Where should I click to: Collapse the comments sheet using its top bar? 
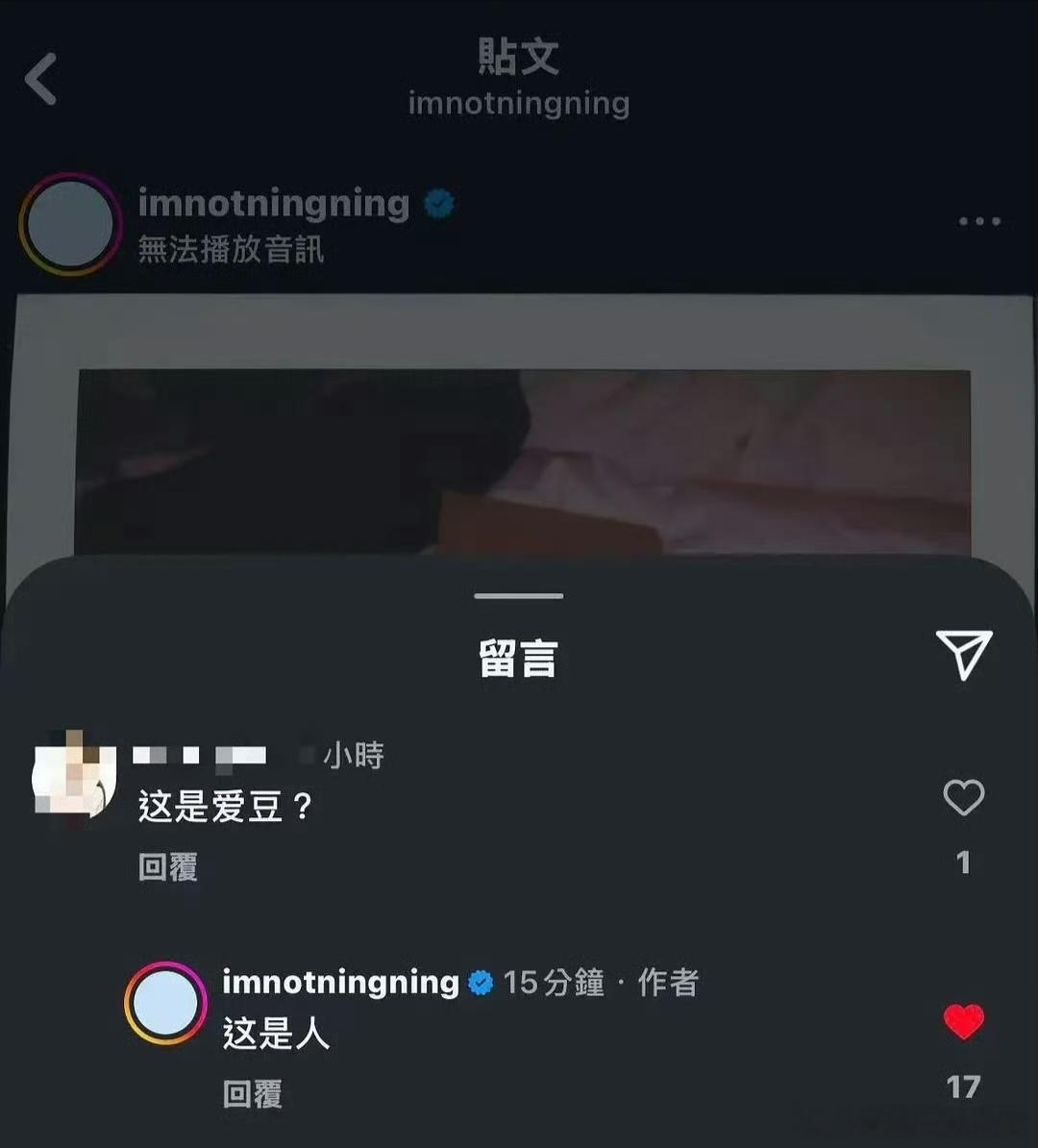(518, 597)
